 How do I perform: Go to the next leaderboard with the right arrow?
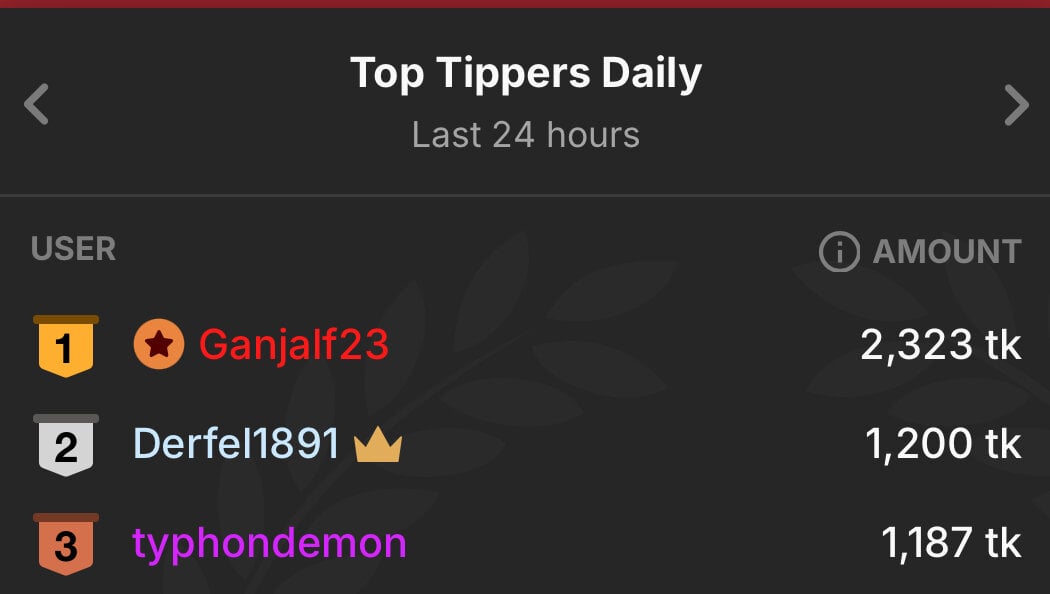coord(1015,104)
